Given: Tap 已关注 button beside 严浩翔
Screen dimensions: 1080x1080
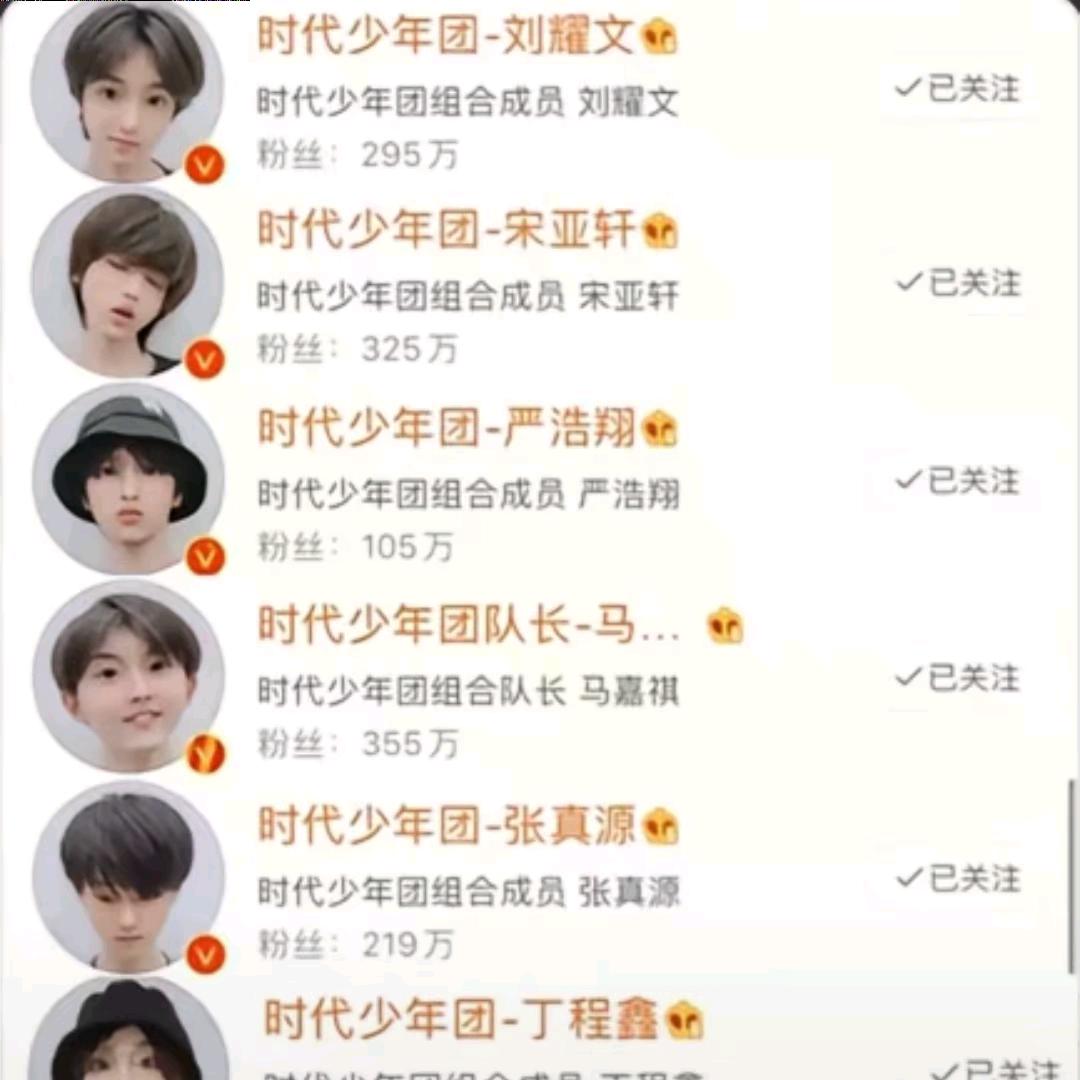Looking at the screenshot, I should (958, 481).
